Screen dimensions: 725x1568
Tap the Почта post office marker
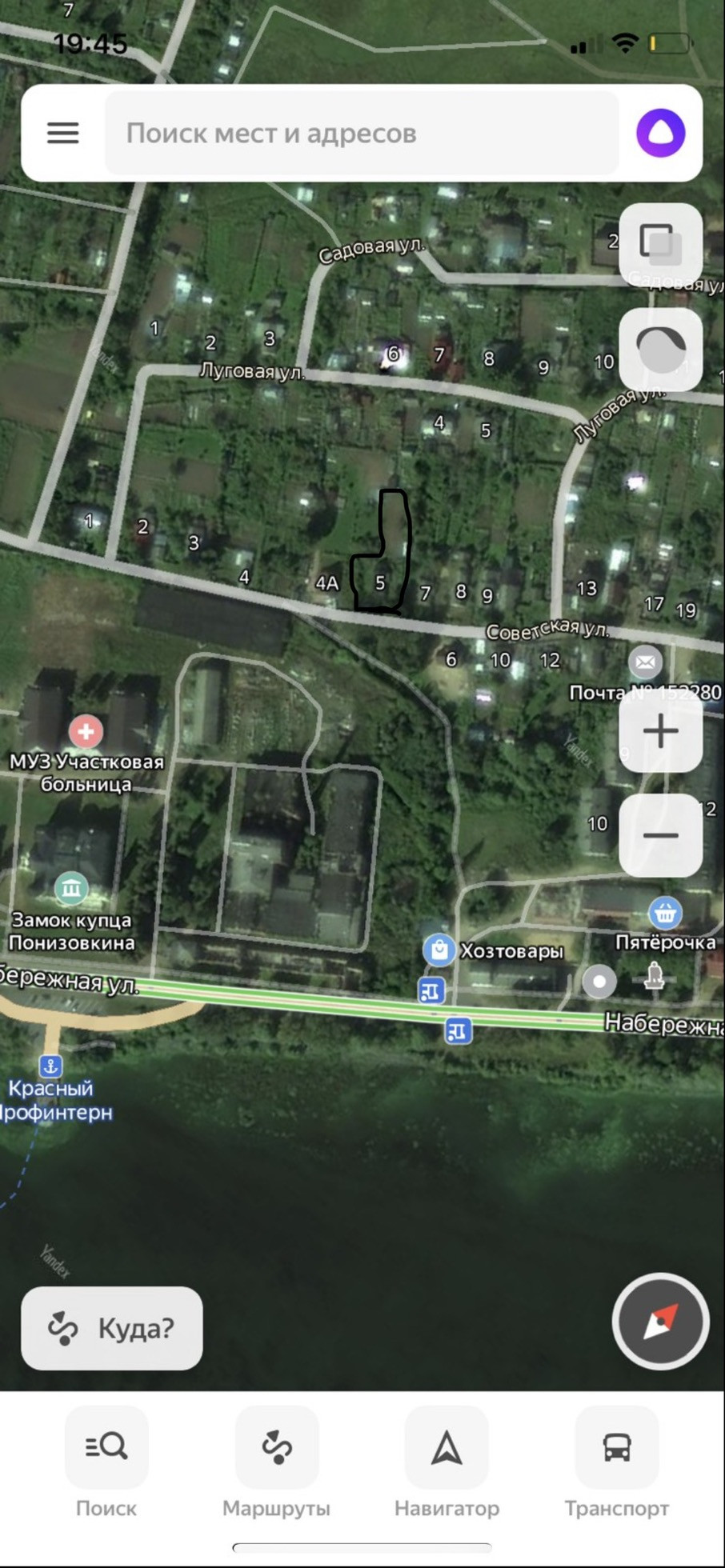[x=645, y=662]
